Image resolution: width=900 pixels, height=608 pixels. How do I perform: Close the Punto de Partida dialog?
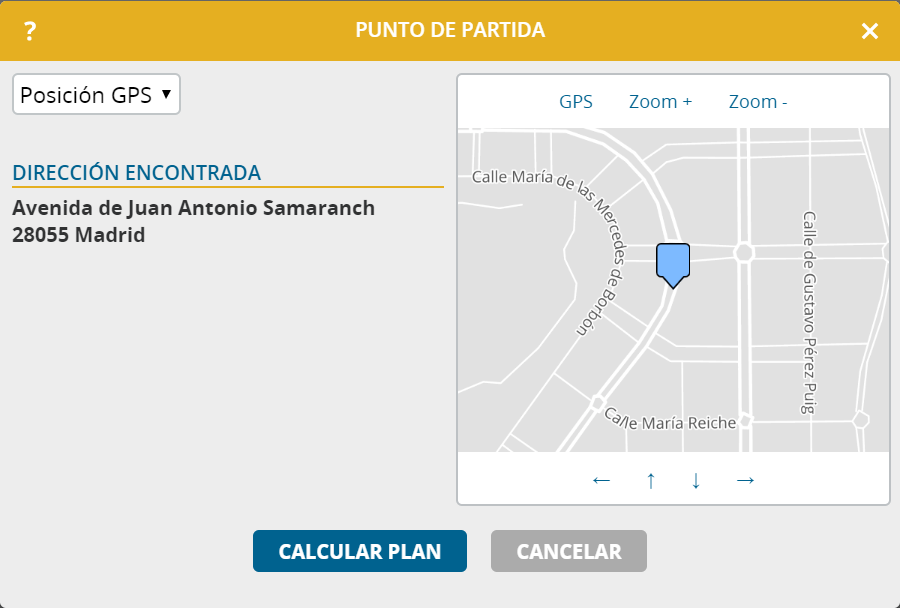point(870,31)
